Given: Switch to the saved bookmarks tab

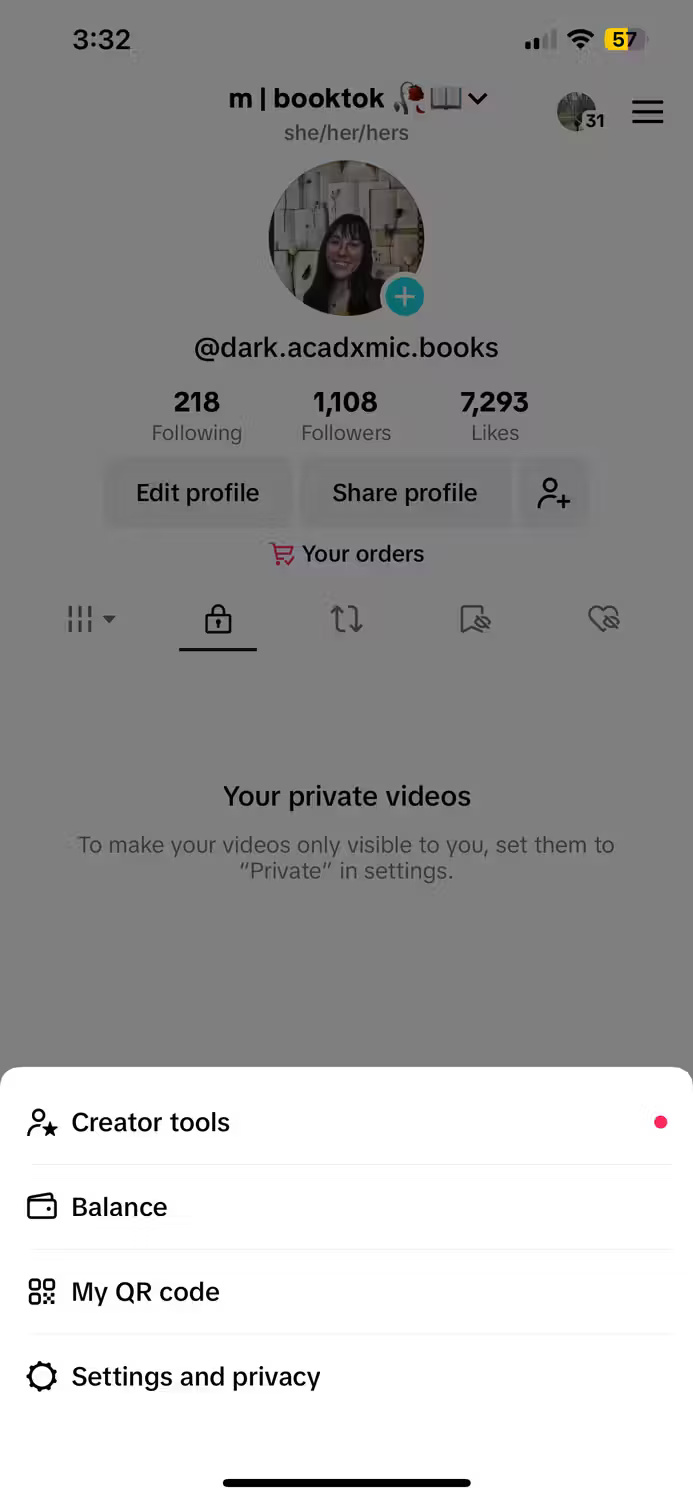Looking at the screenshot, I should pos(475,620).
